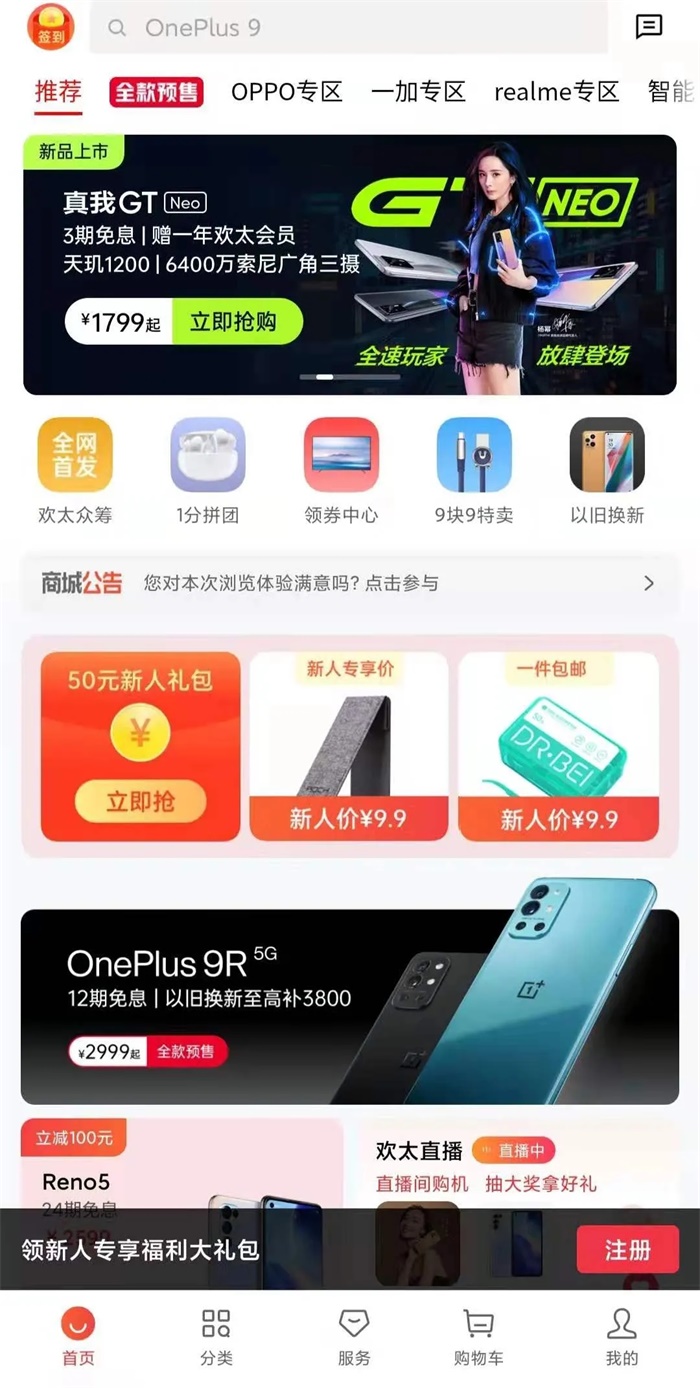700x1388 pixels.
Task: Open the OnePlus 9 search box
Action: 350,28
